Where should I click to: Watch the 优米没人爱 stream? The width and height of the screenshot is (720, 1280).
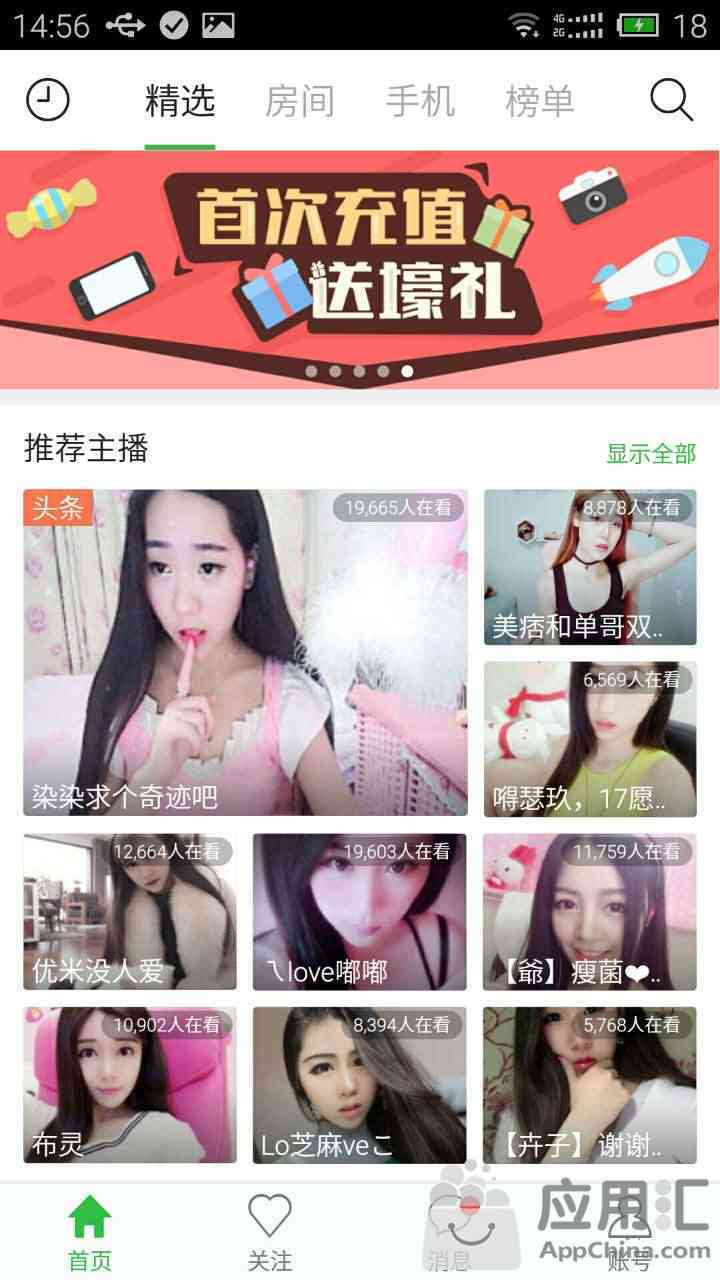(x=130, y=912)
